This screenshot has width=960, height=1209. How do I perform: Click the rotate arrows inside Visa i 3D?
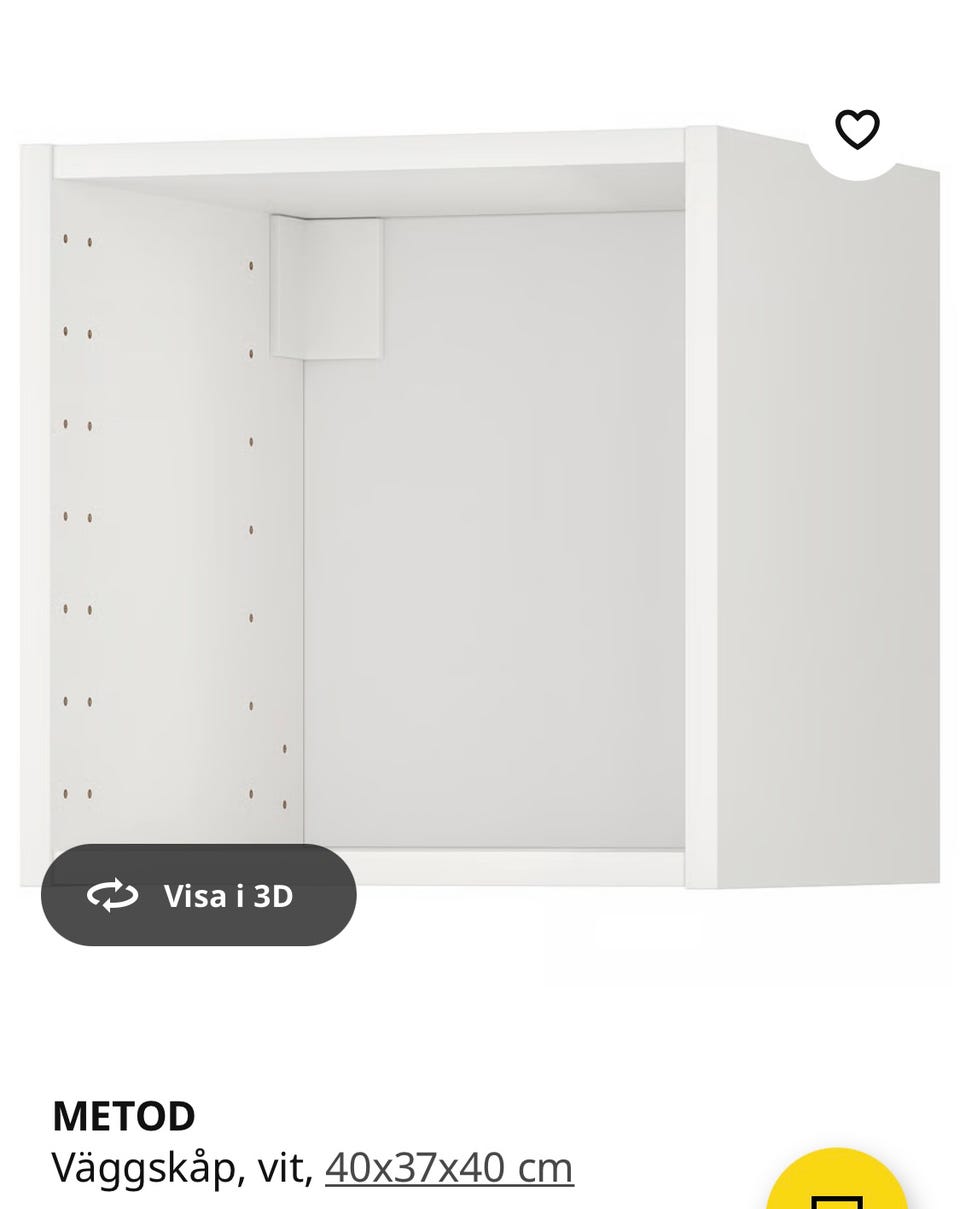pos(113,896)
